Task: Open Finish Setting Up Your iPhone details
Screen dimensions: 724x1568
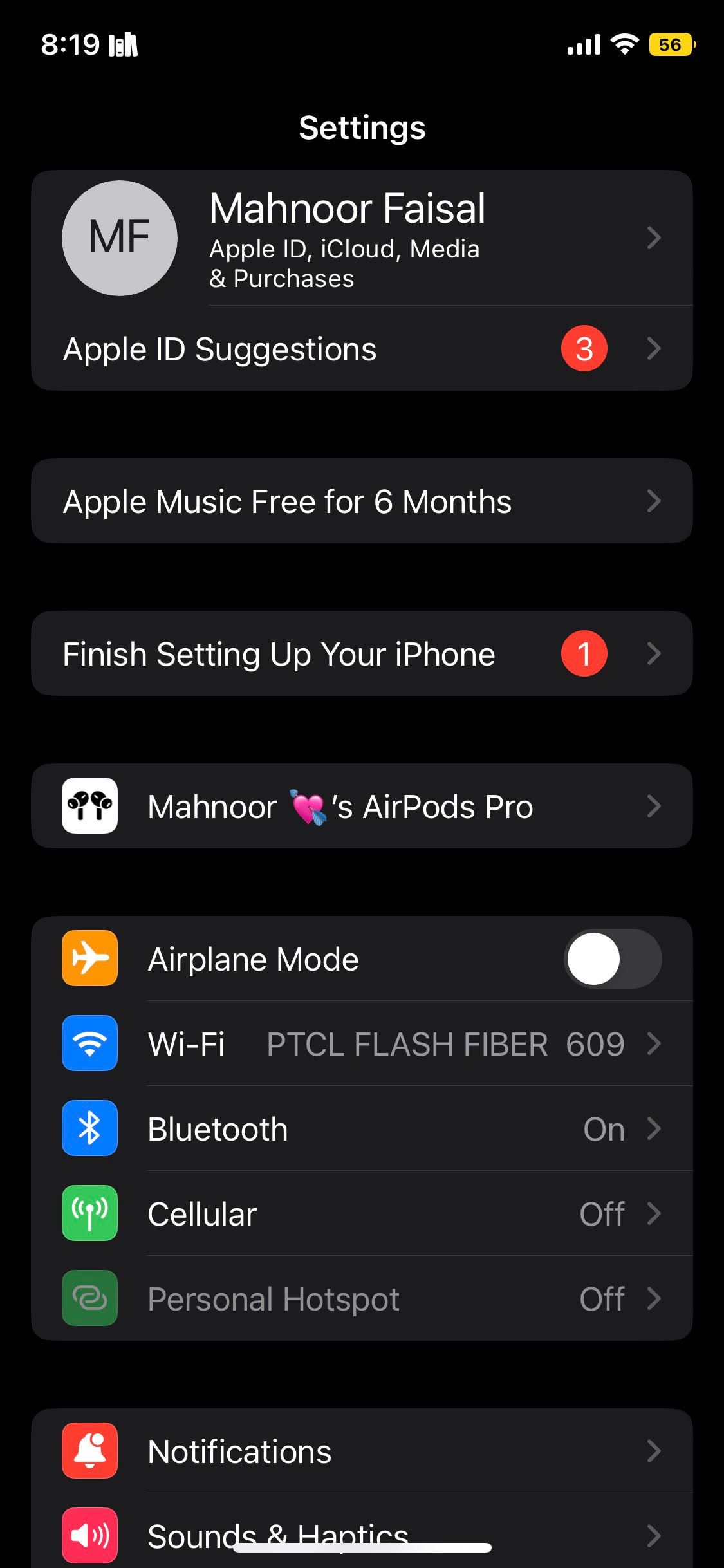Action: [x=360, y=653]
